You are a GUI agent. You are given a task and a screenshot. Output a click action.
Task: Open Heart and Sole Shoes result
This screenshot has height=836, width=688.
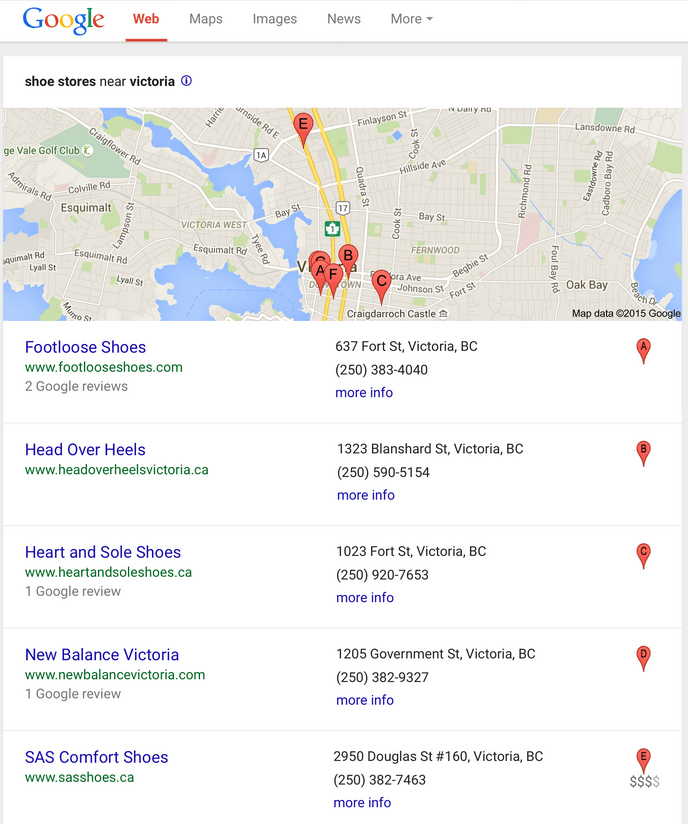pos(103,552)
